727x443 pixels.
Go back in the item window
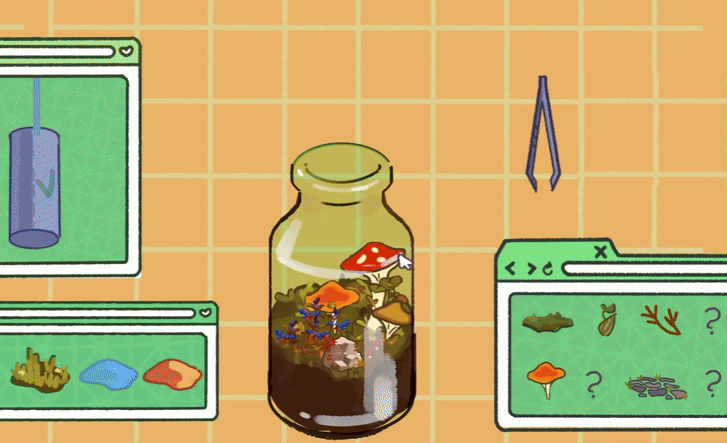click(510, 268)
